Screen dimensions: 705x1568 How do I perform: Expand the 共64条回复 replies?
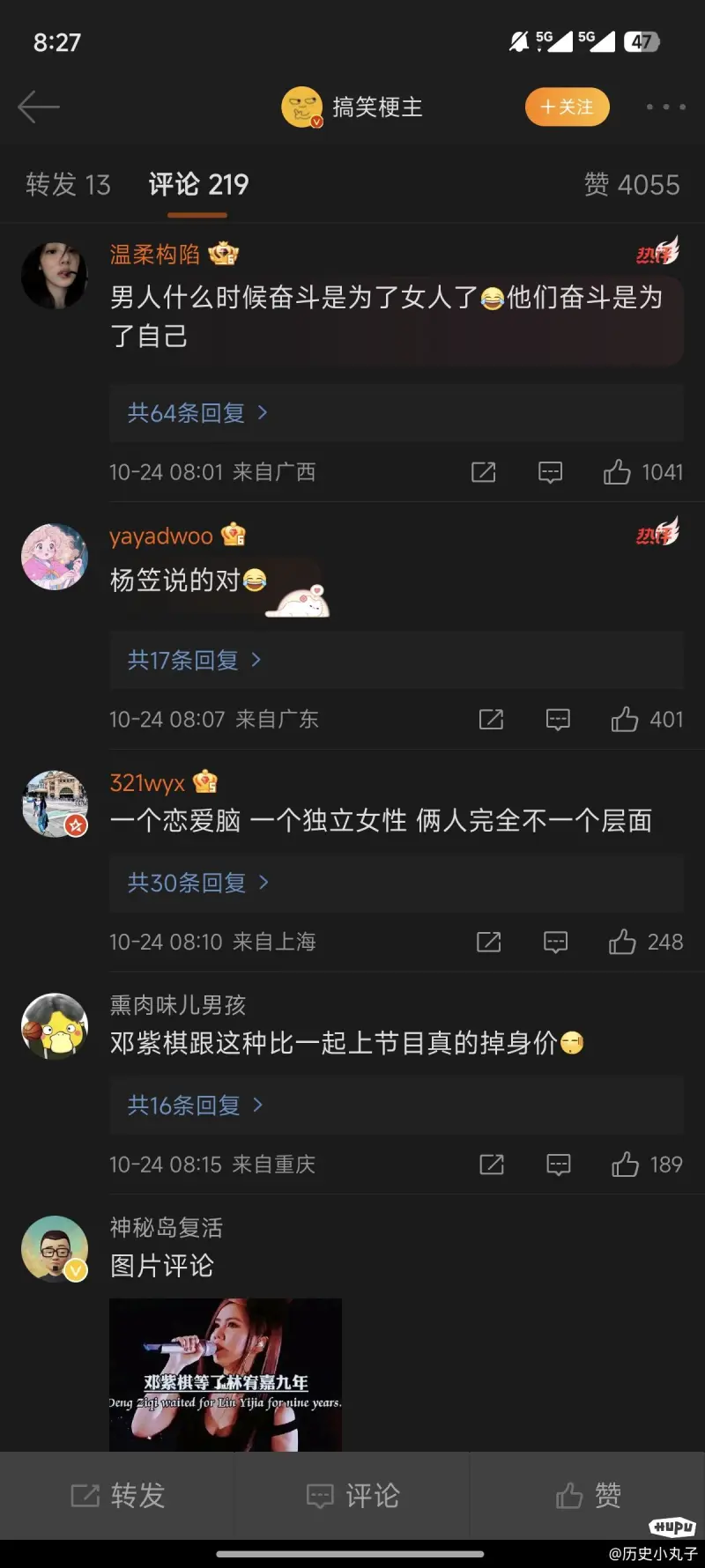click(x=396, y=412)
